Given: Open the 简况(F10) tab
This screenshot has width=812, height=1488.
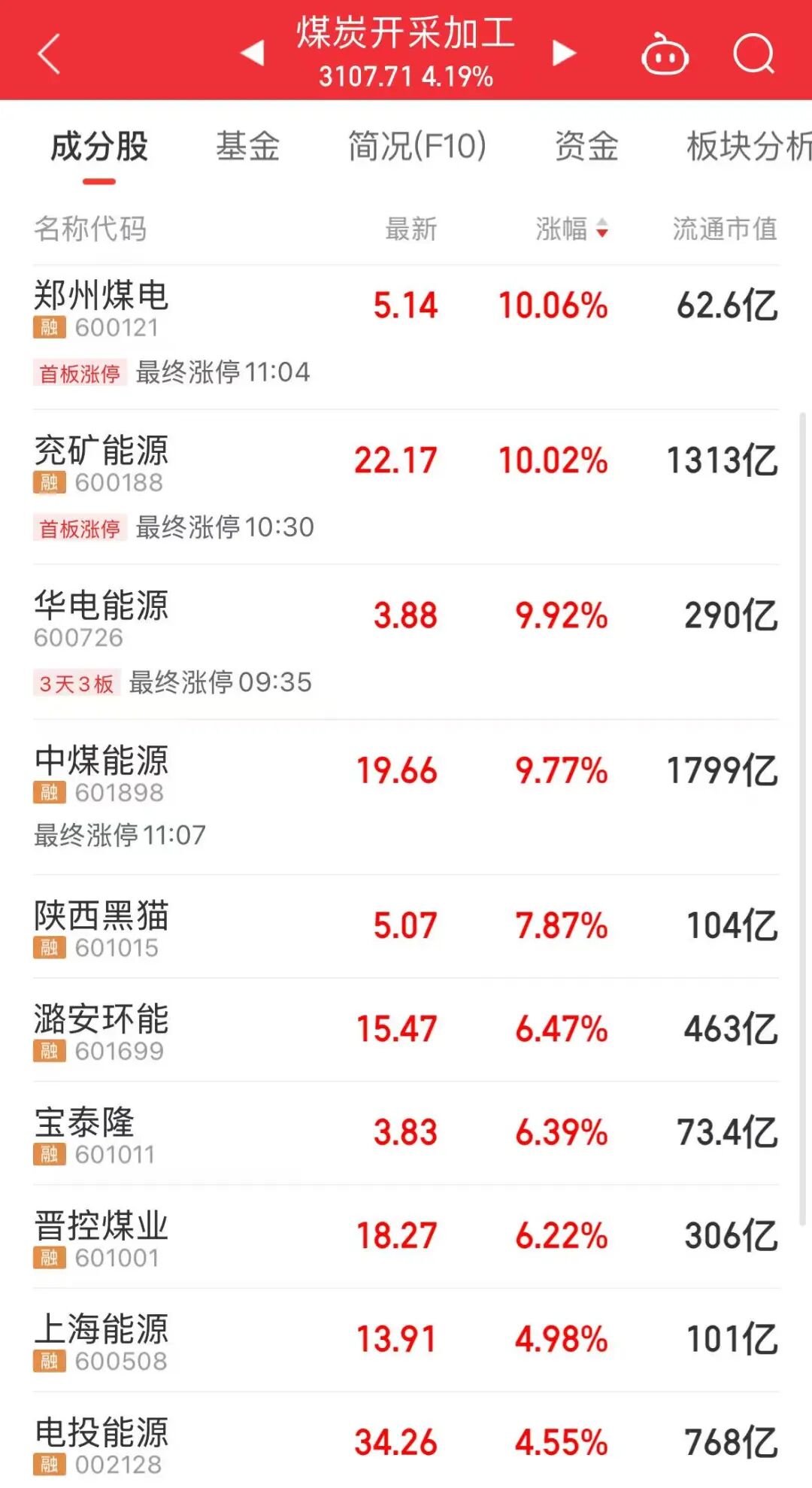Looking at the screenshot, I should coord(417,146).
